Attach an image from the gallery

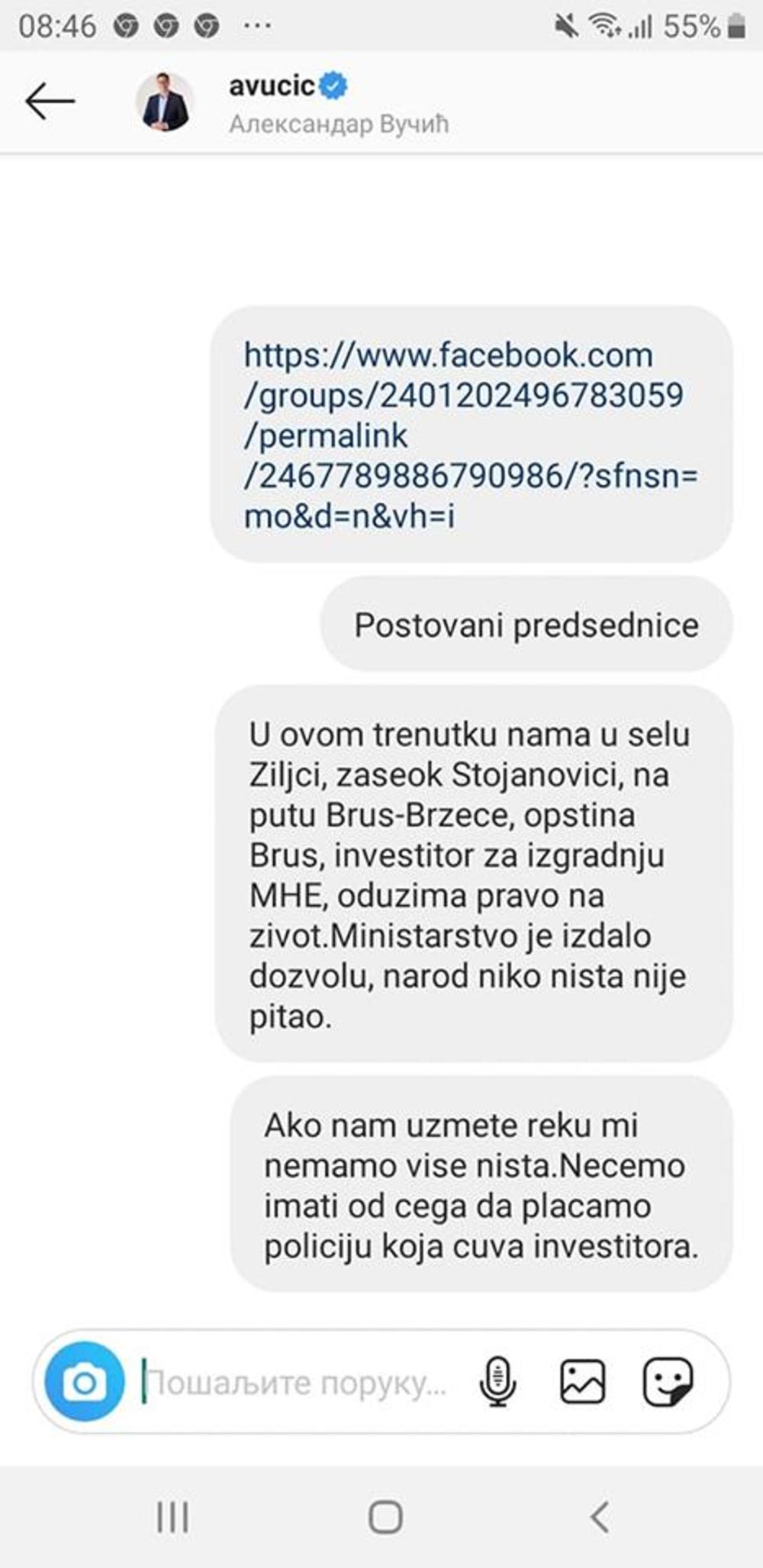(583, 1381)
